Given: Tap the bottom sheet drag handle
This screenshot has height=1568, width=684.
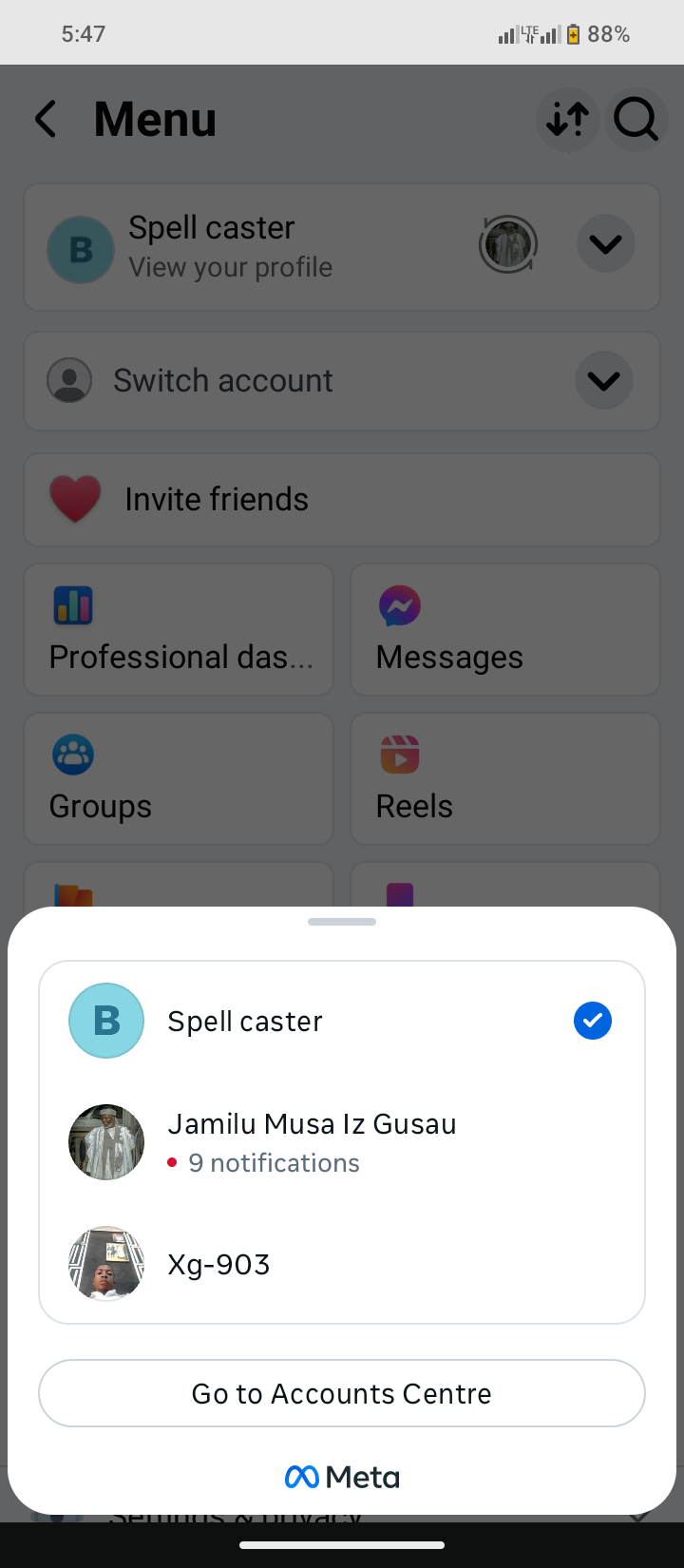Looking at the screenshot, I should point(342,922).
